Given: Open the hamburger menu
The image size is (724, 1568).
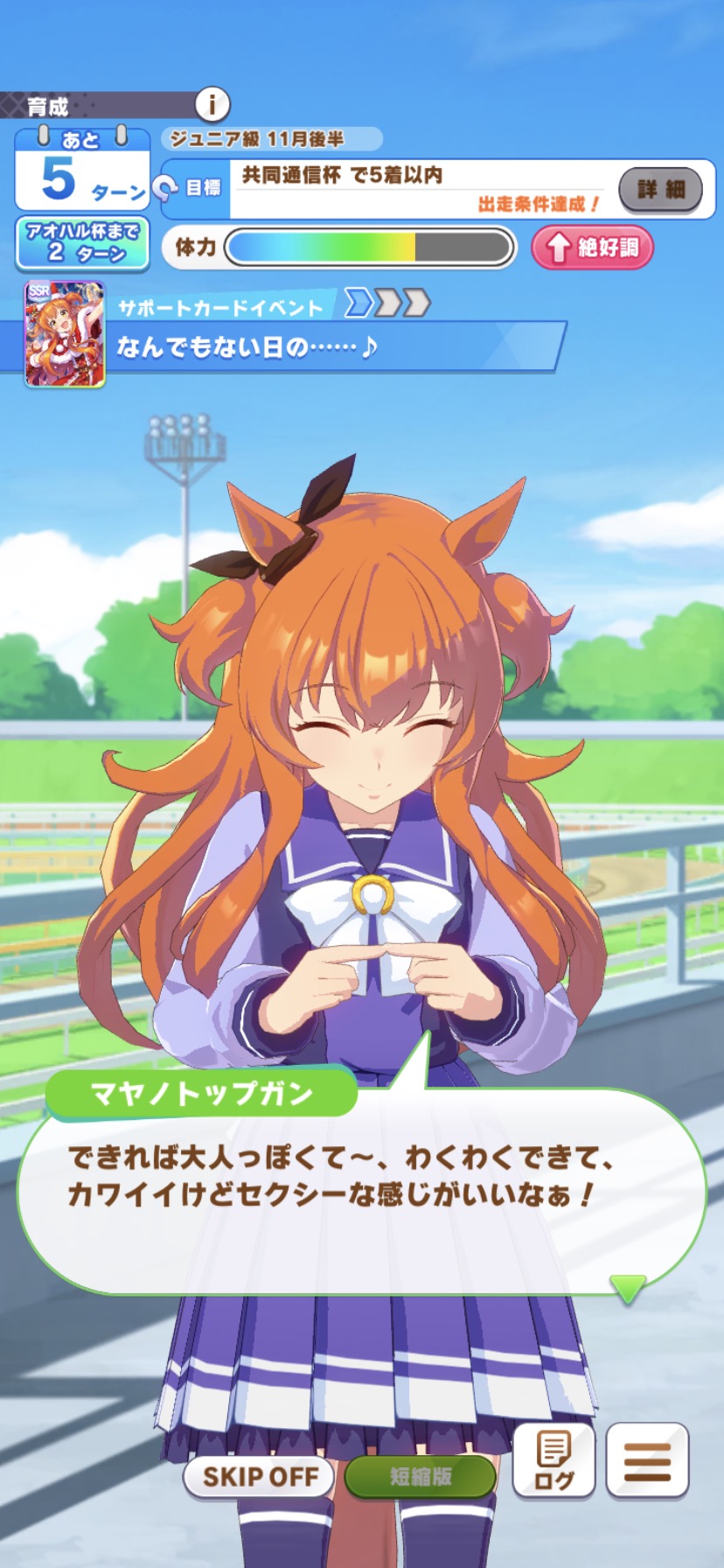Looking at the screenshot, I should point(647,1460).
